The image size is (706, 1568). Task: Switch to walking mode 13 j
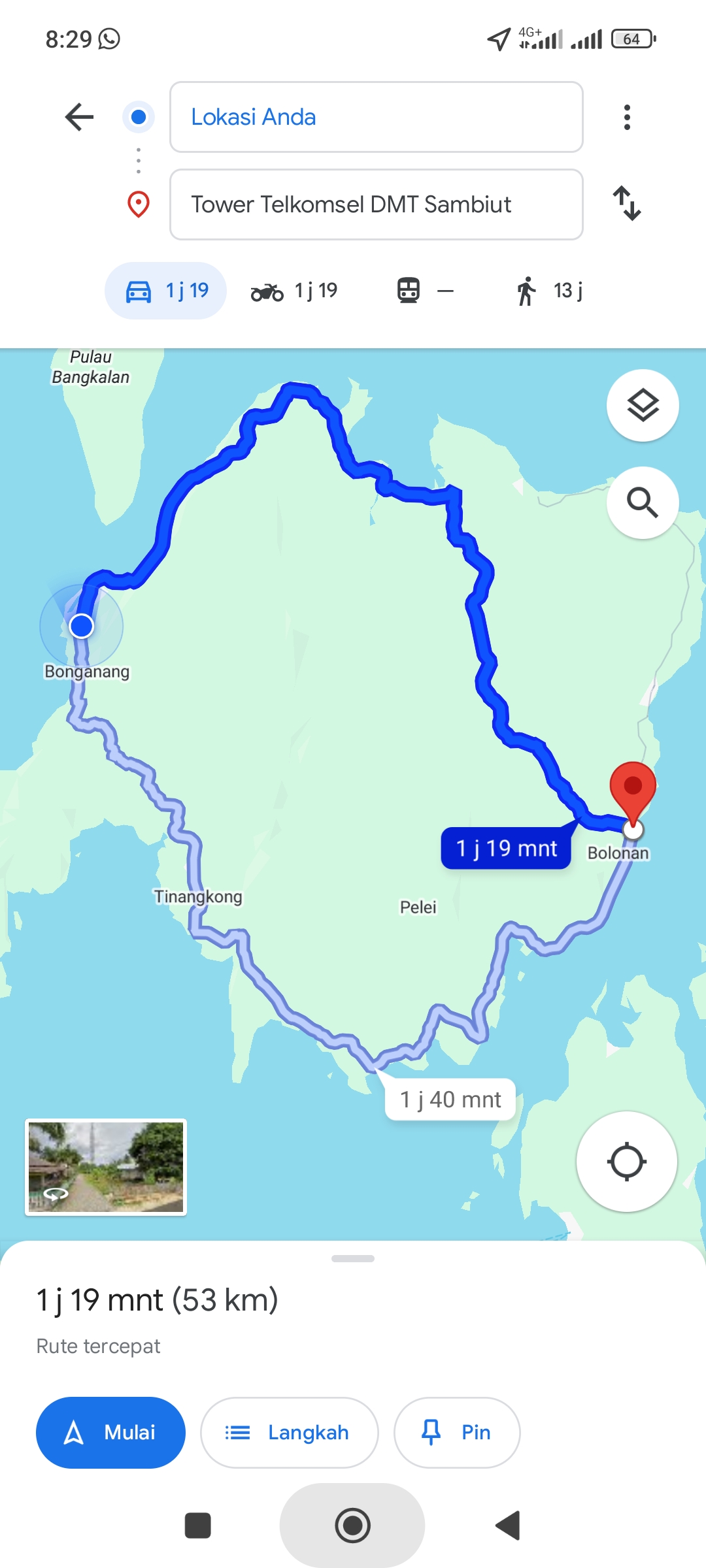549,291
